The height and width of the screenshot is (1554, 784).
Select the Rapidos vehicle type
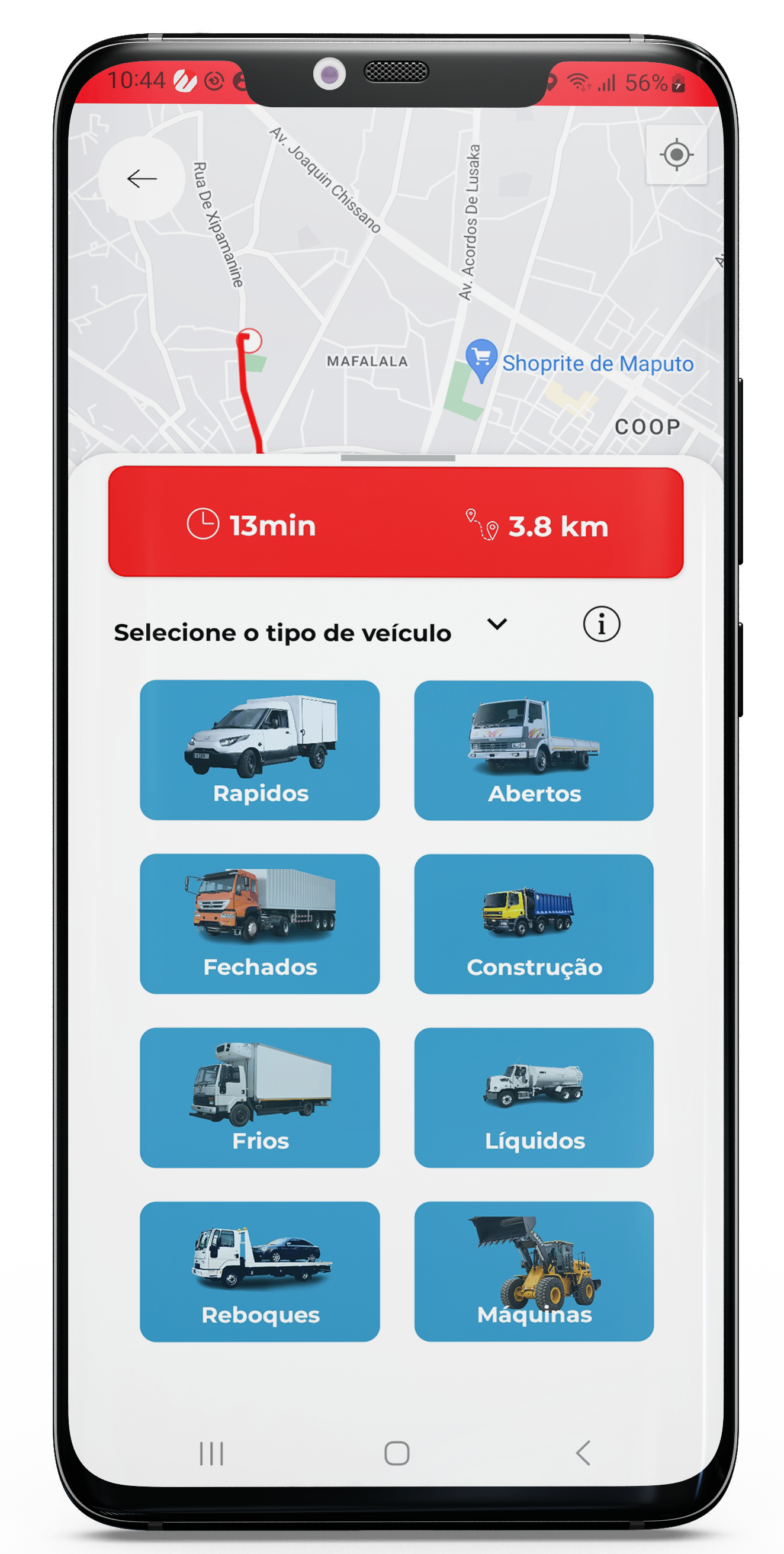tap(260, 750)
